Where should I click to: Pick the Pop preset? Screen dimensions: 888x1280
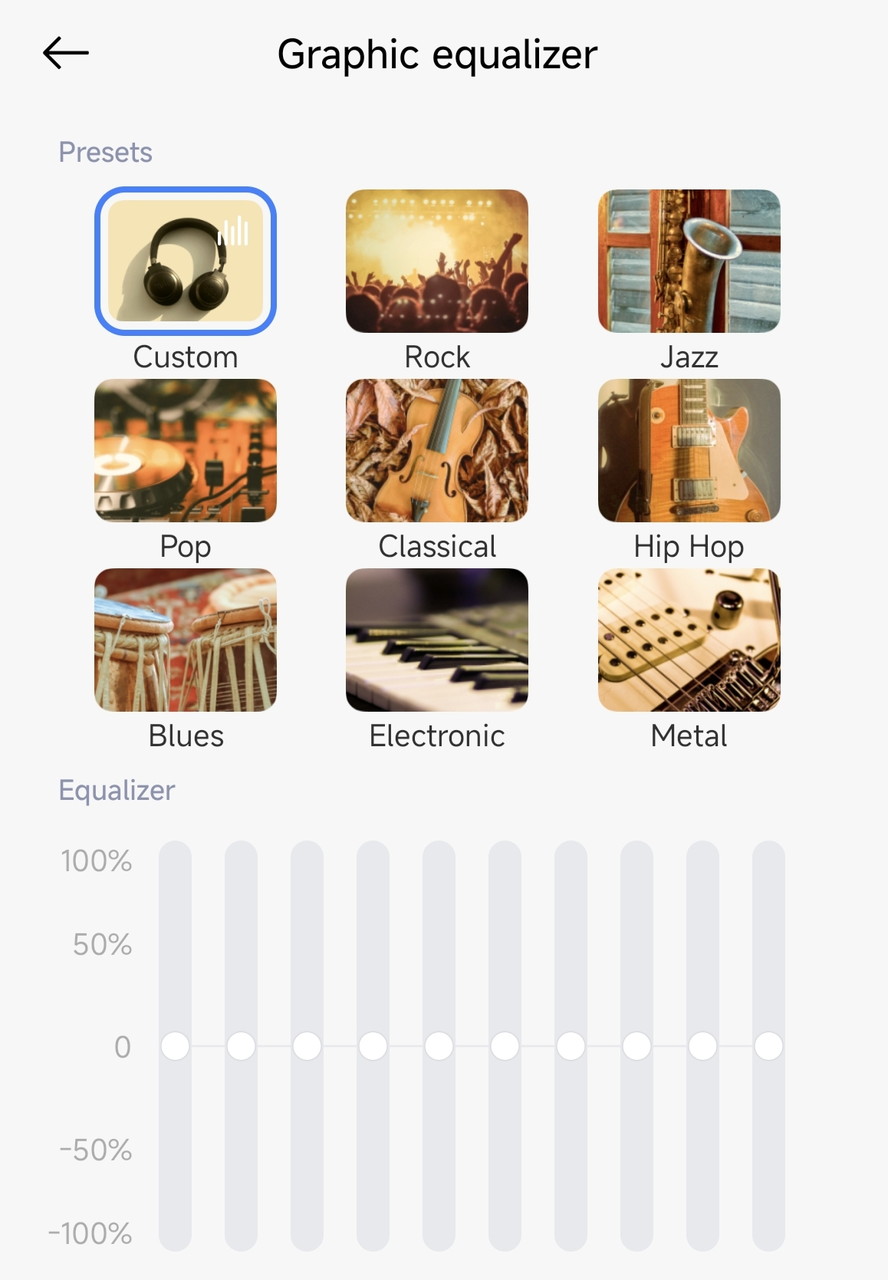click(185, 450)
